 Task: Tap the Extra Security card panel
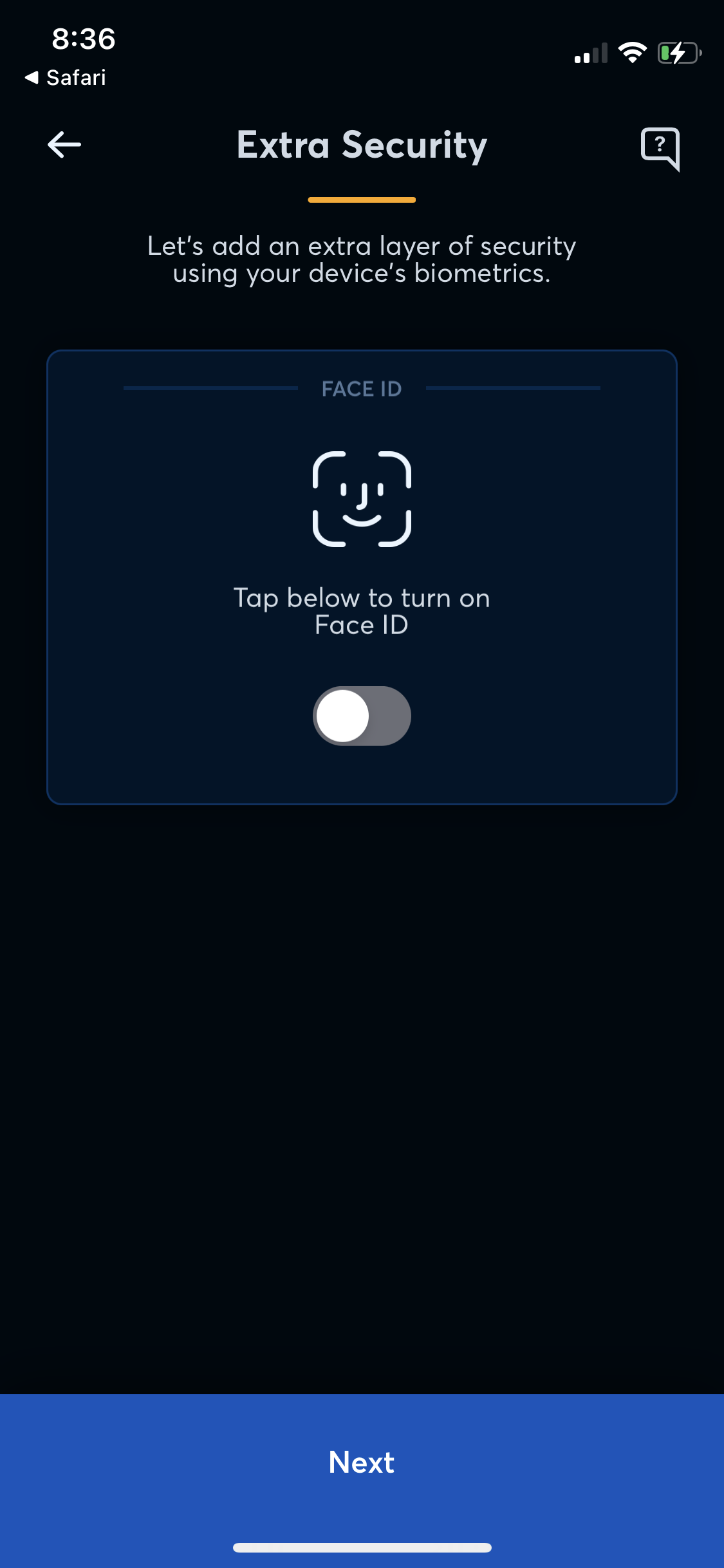pos(362,576)
